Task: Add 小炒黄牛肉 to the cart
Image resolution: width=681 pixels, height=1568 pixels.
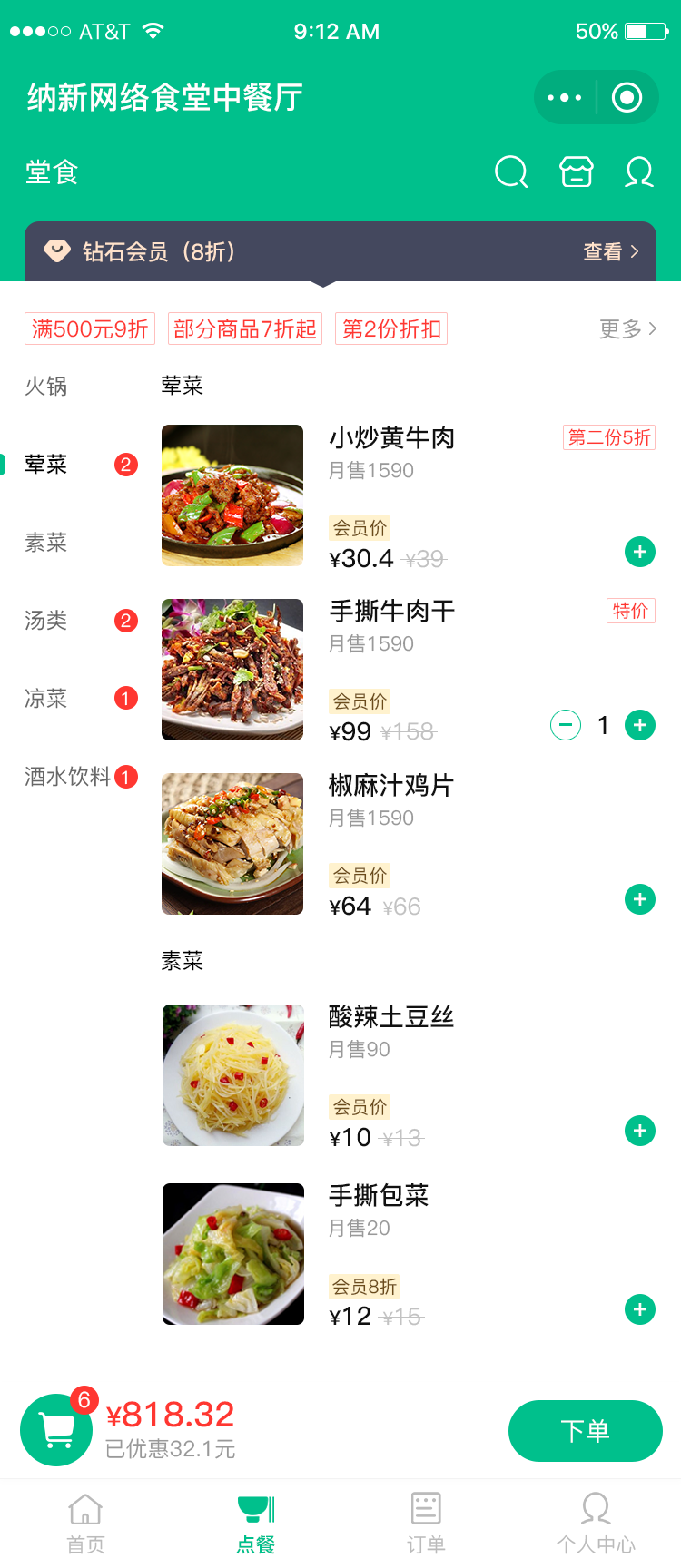Action: (640, 552)
